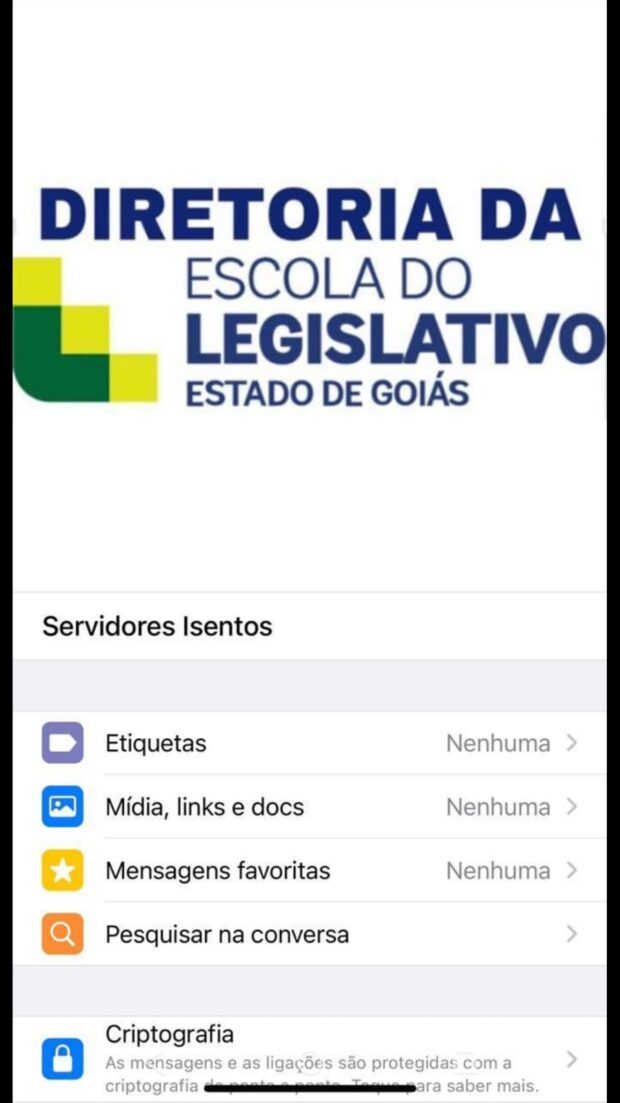Screen dimensions: 620x1103
Task: Open the Etiquetas row
Action: (310, 743)
